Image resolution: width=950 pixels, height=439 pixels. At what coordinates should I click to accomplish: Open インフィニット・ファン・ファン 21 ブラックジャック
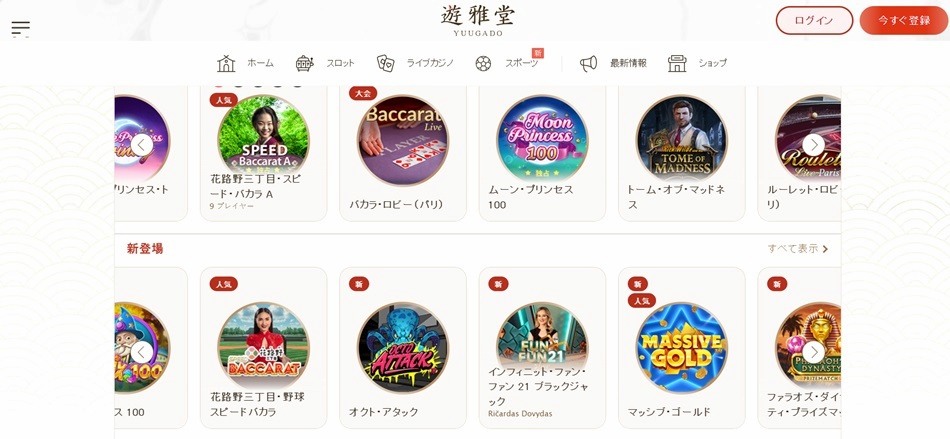point(542,348)
